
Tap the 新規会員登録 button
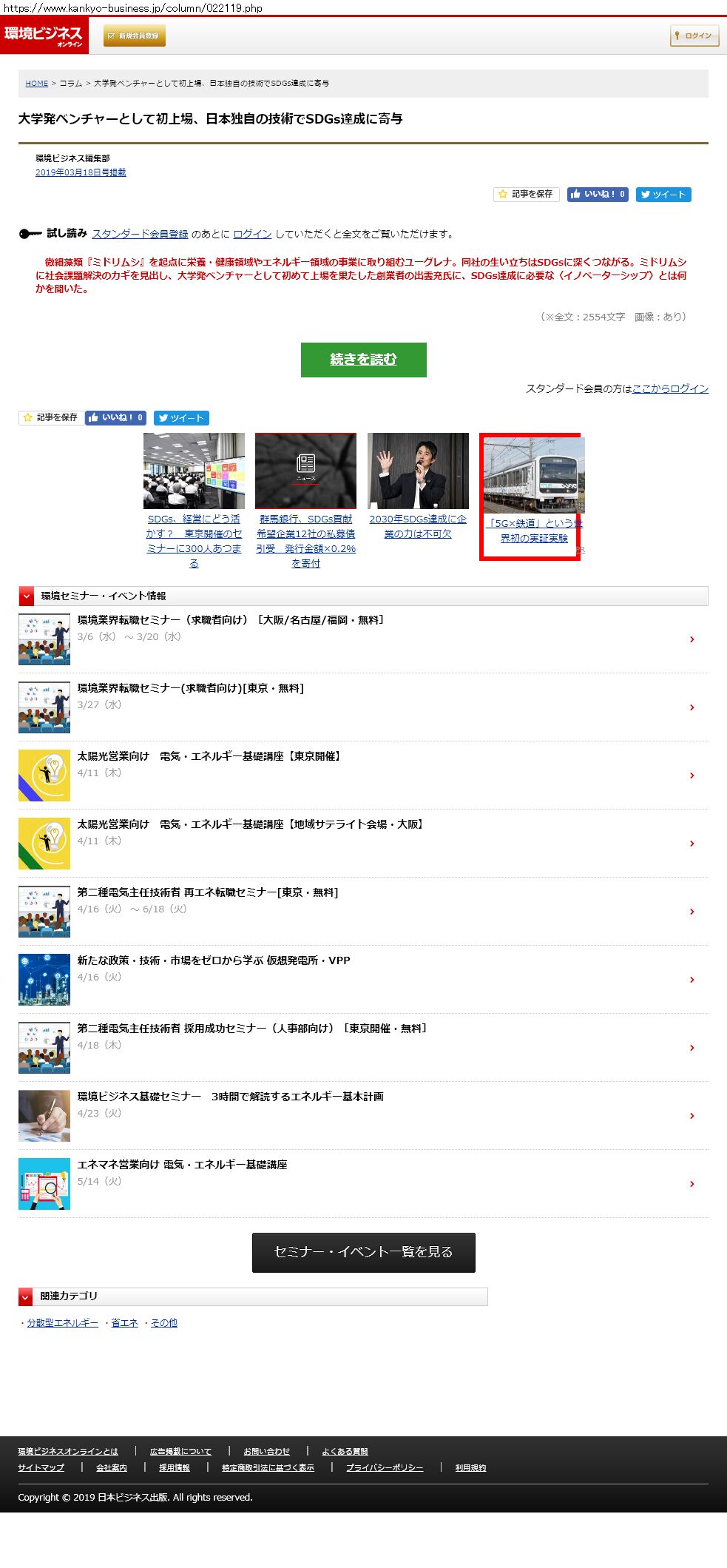135,36
